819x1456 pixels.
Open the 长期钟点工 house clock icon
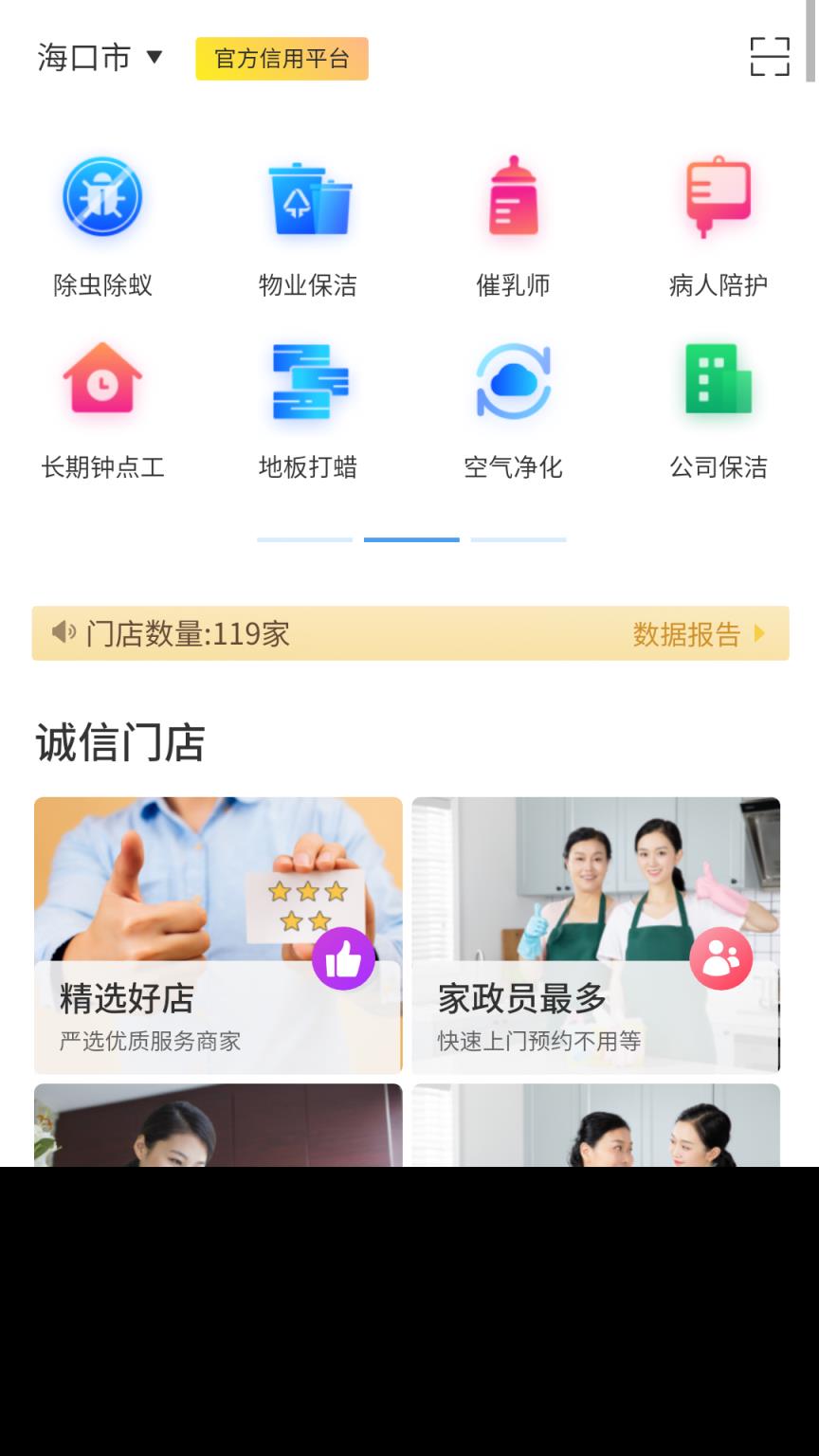tap(100, 379)
